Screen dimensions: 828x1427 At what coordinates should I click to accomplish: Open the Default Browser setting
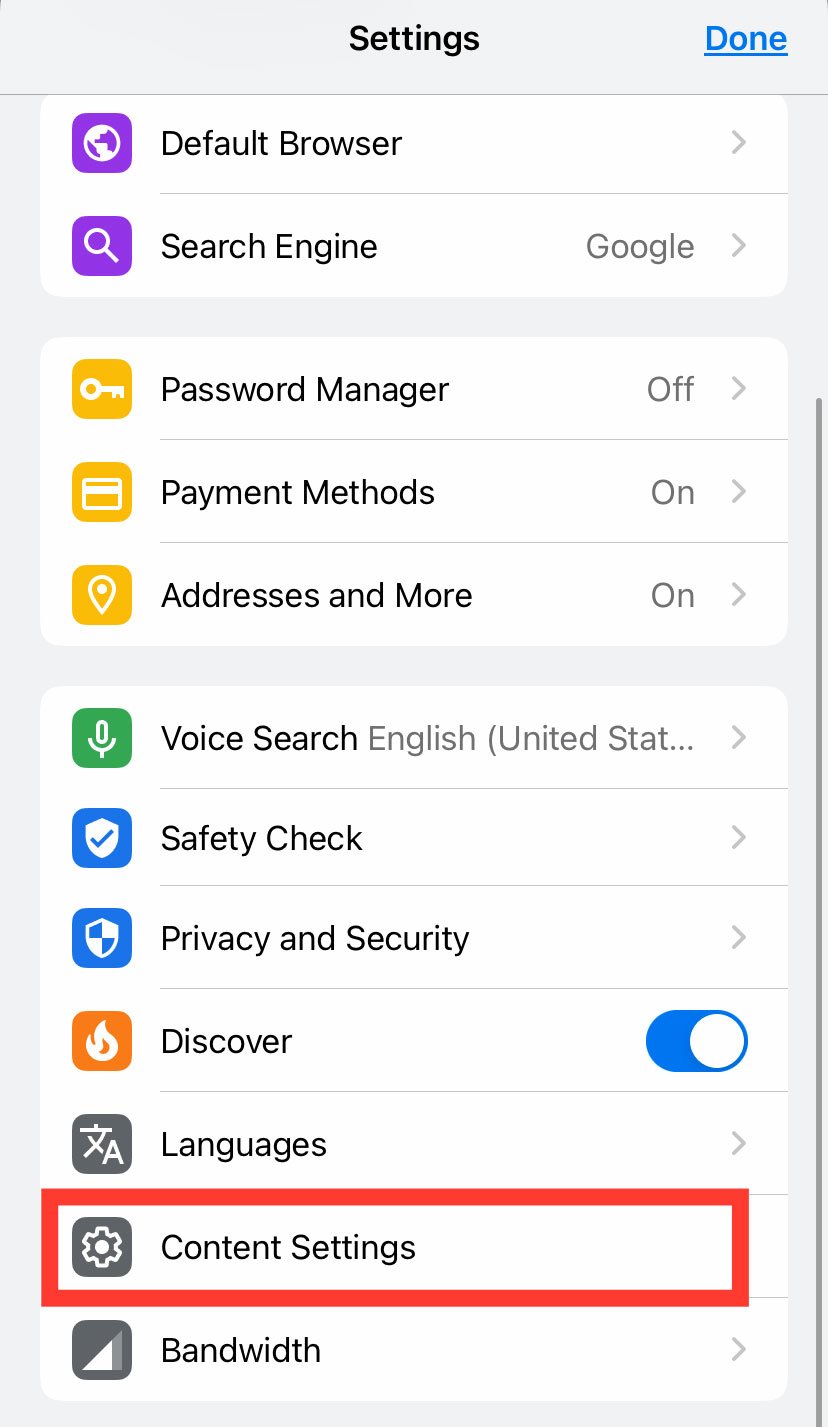(414, 144)
